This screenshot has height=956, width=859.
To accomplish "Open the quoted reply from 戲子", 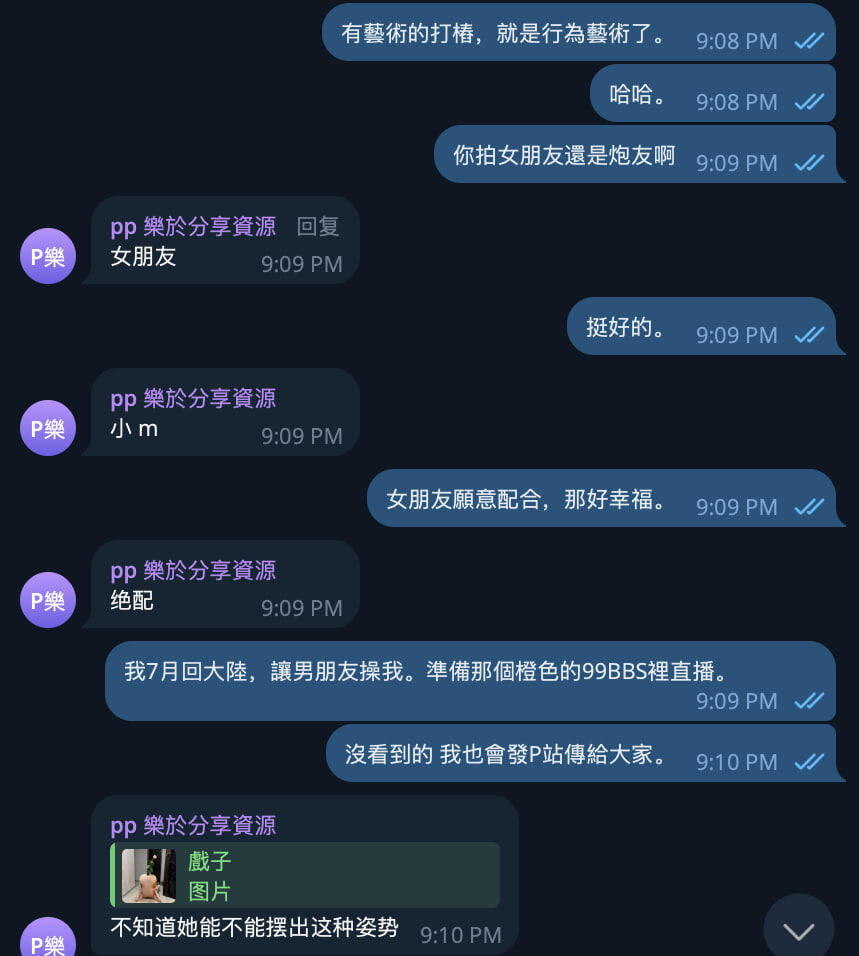I will [305, 875].
